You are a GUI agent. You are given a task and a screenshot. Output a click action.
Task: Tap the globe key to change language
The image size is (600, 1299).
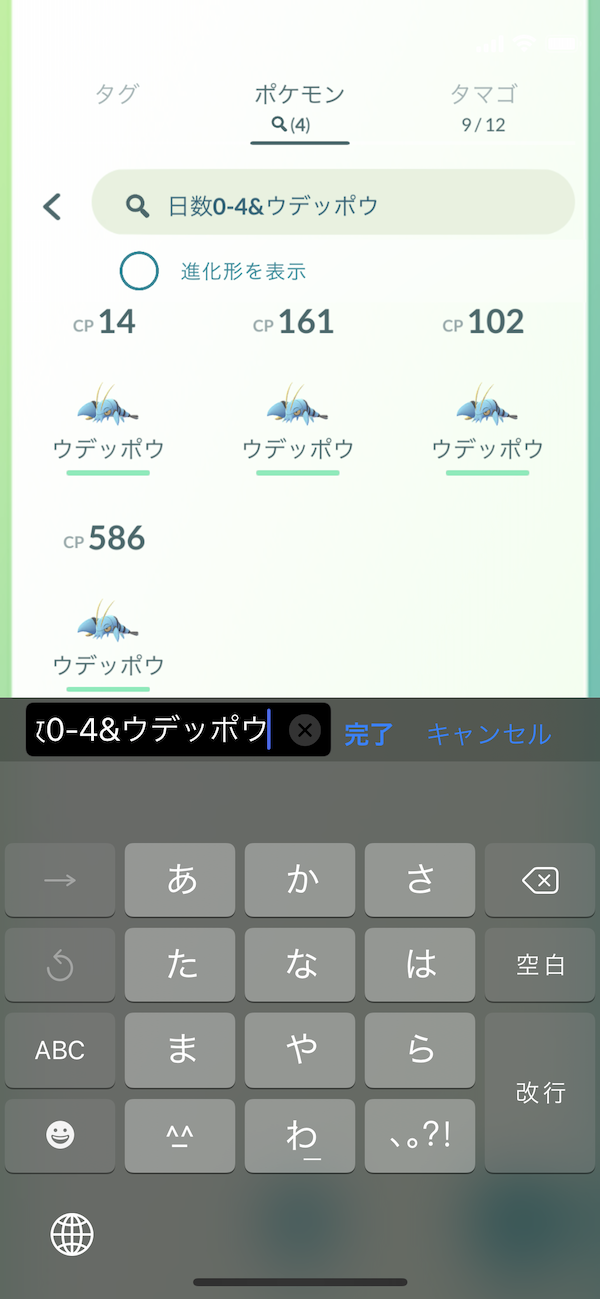(x=72, y=1235)
